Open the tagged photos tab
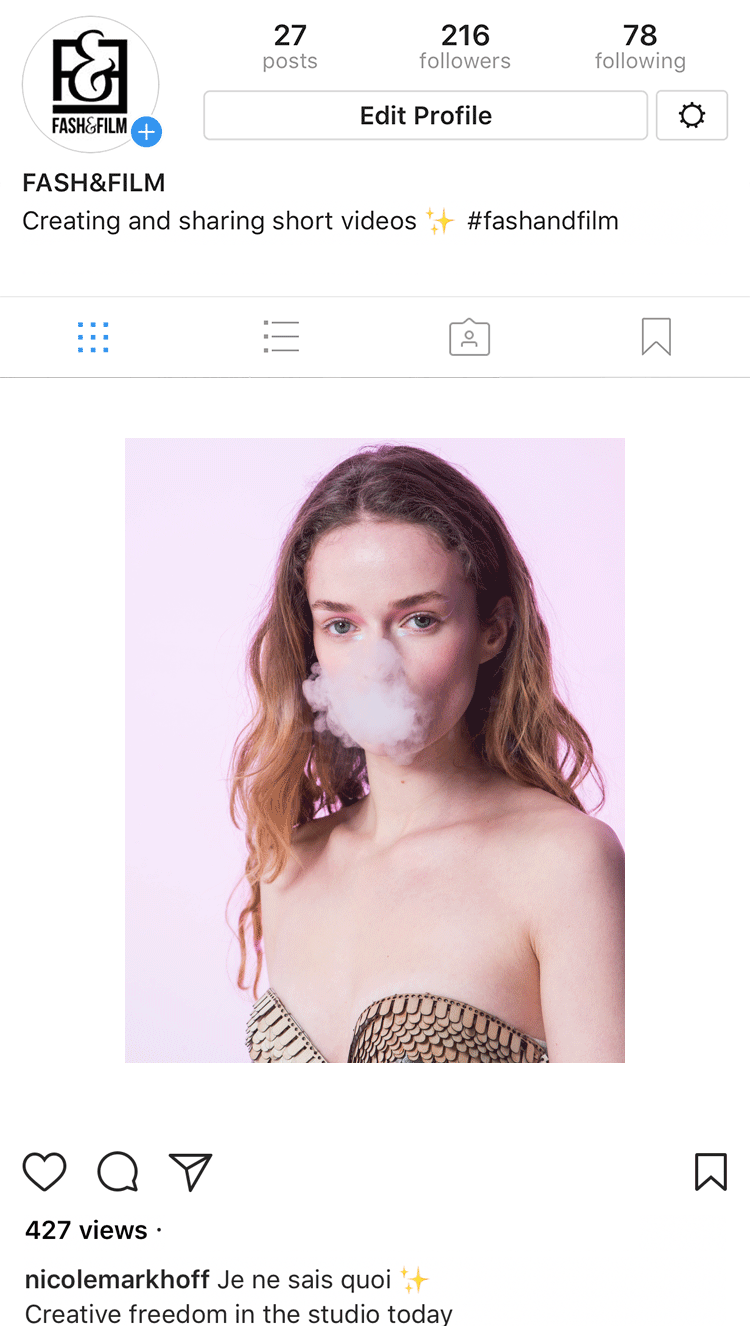This screenshot has height=1334, width=750. (469, 337)
